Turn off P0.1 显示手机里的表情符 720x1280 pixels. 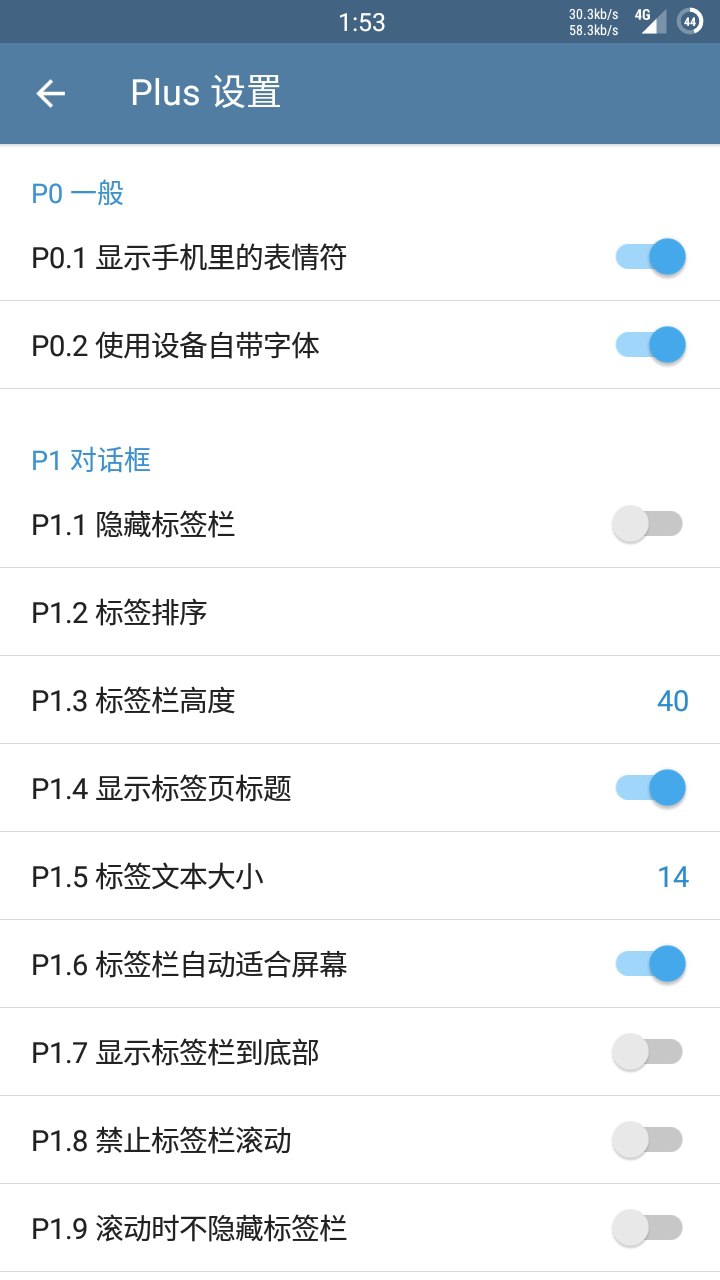(650, 257)
